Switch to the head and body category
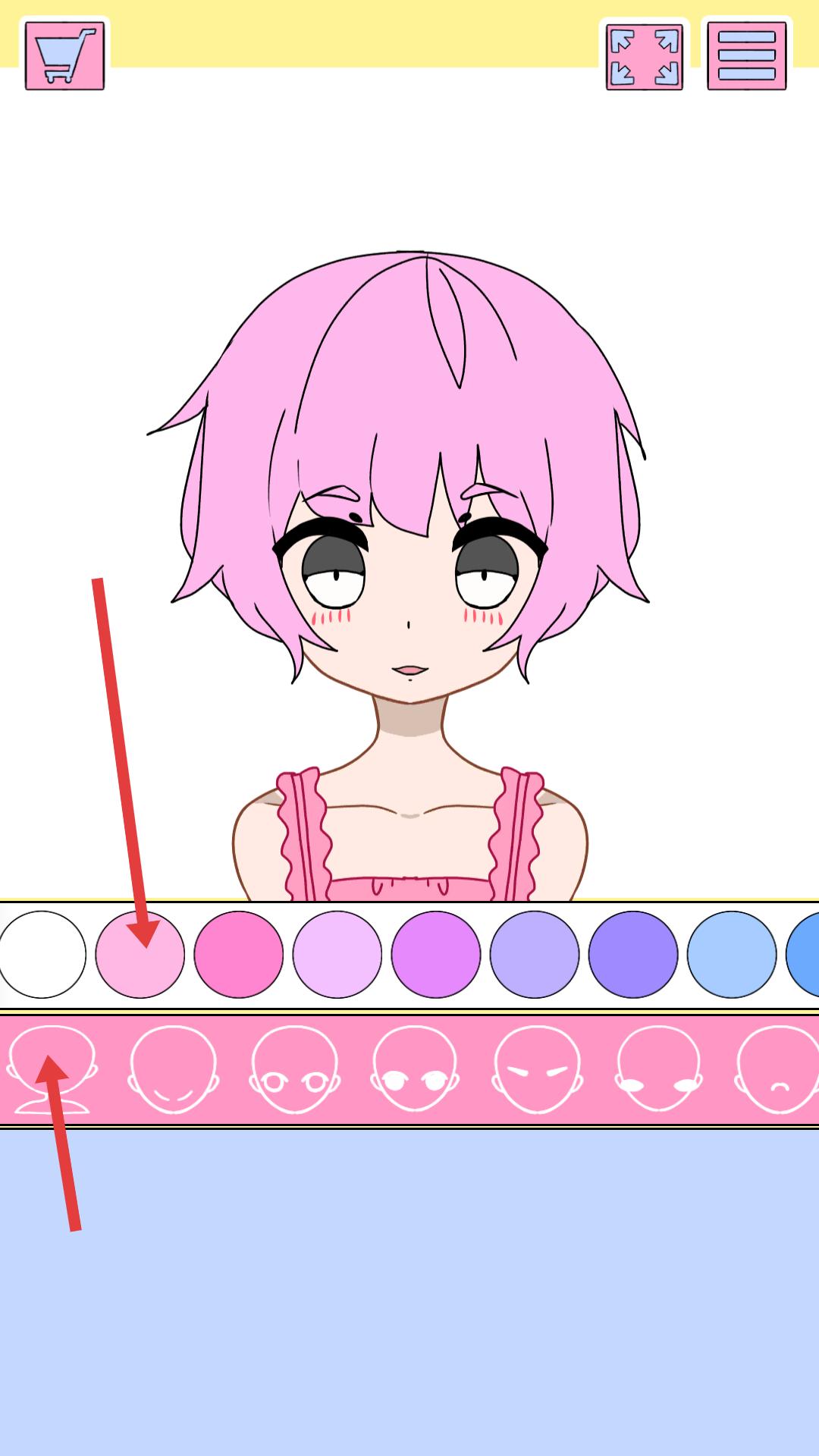The height and width of the screenshot is (1456, 819). [x=52, y=1069]
